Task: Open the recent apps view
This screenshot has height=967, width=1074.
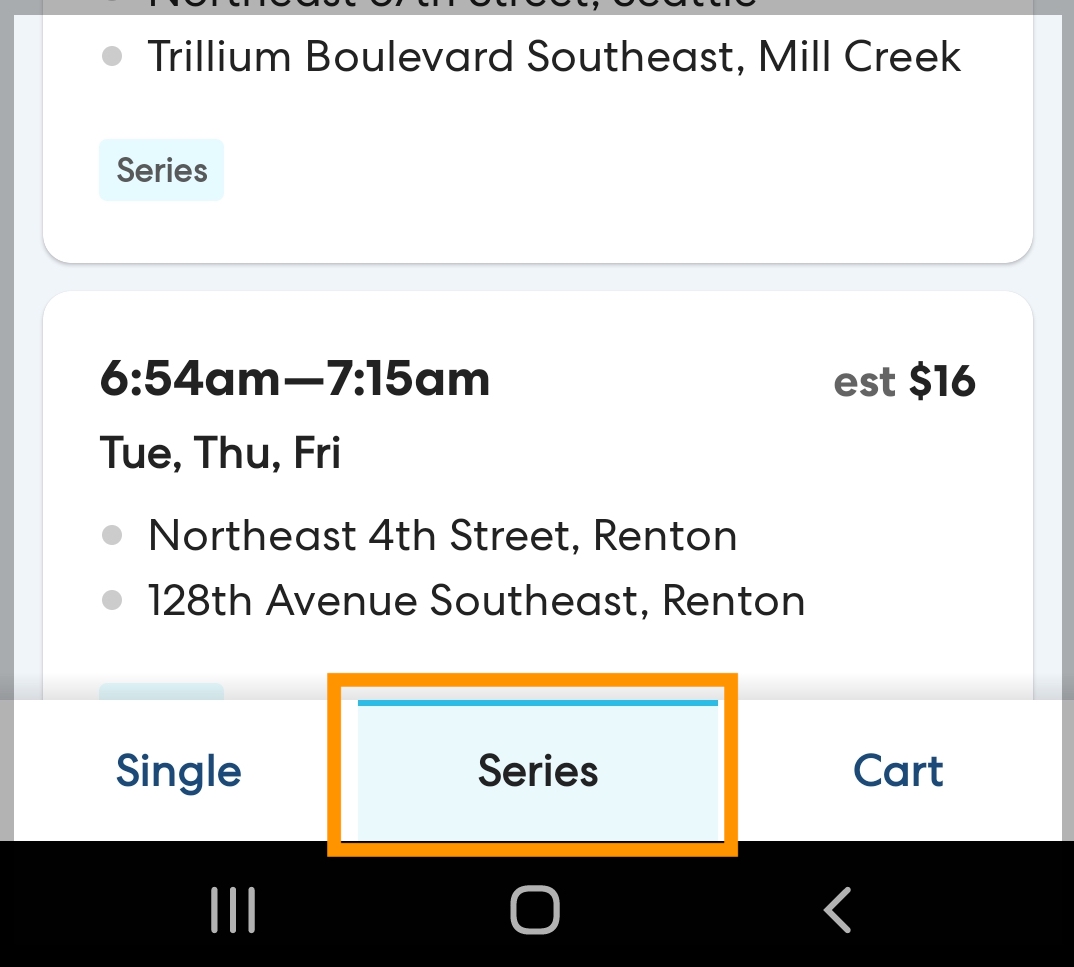Action: [x=233, y=911]
